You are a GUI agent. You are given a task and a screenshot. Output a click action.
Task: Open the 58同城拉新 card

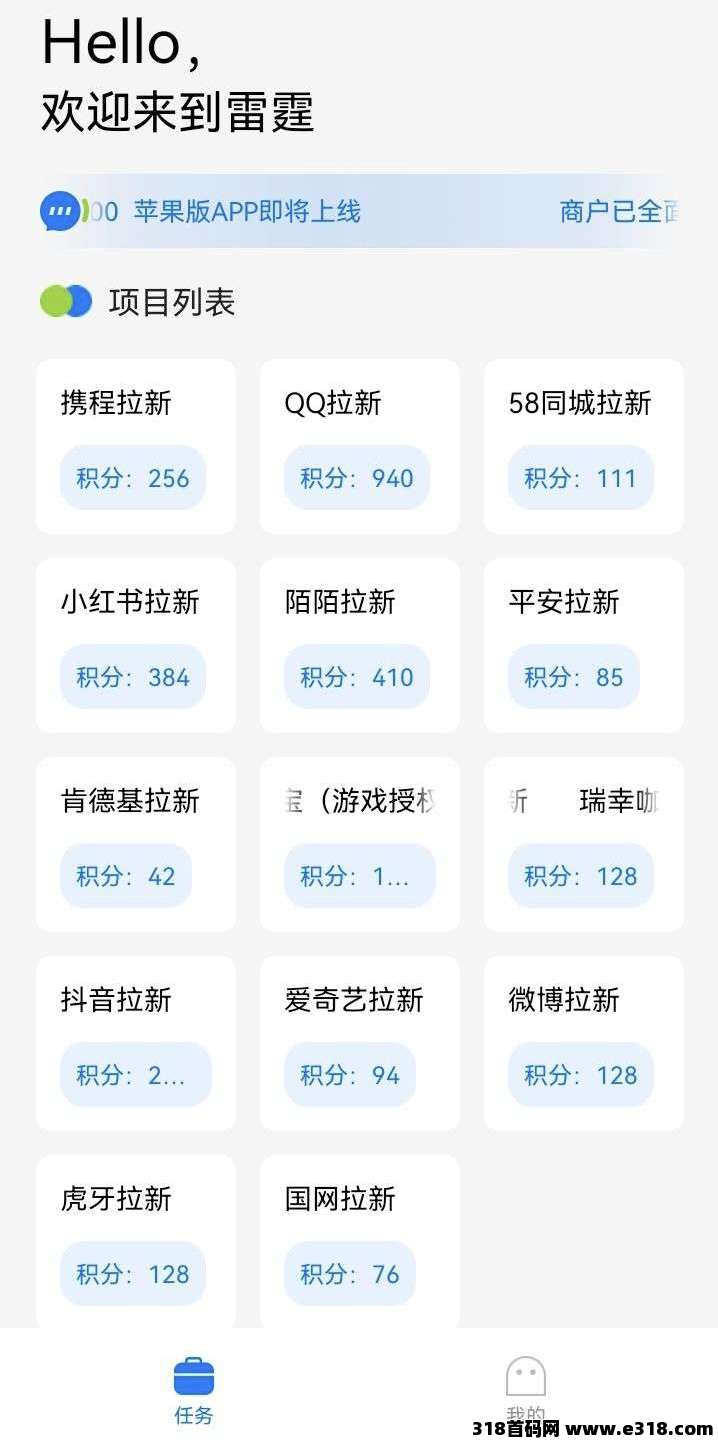click(x=584, y=446)
